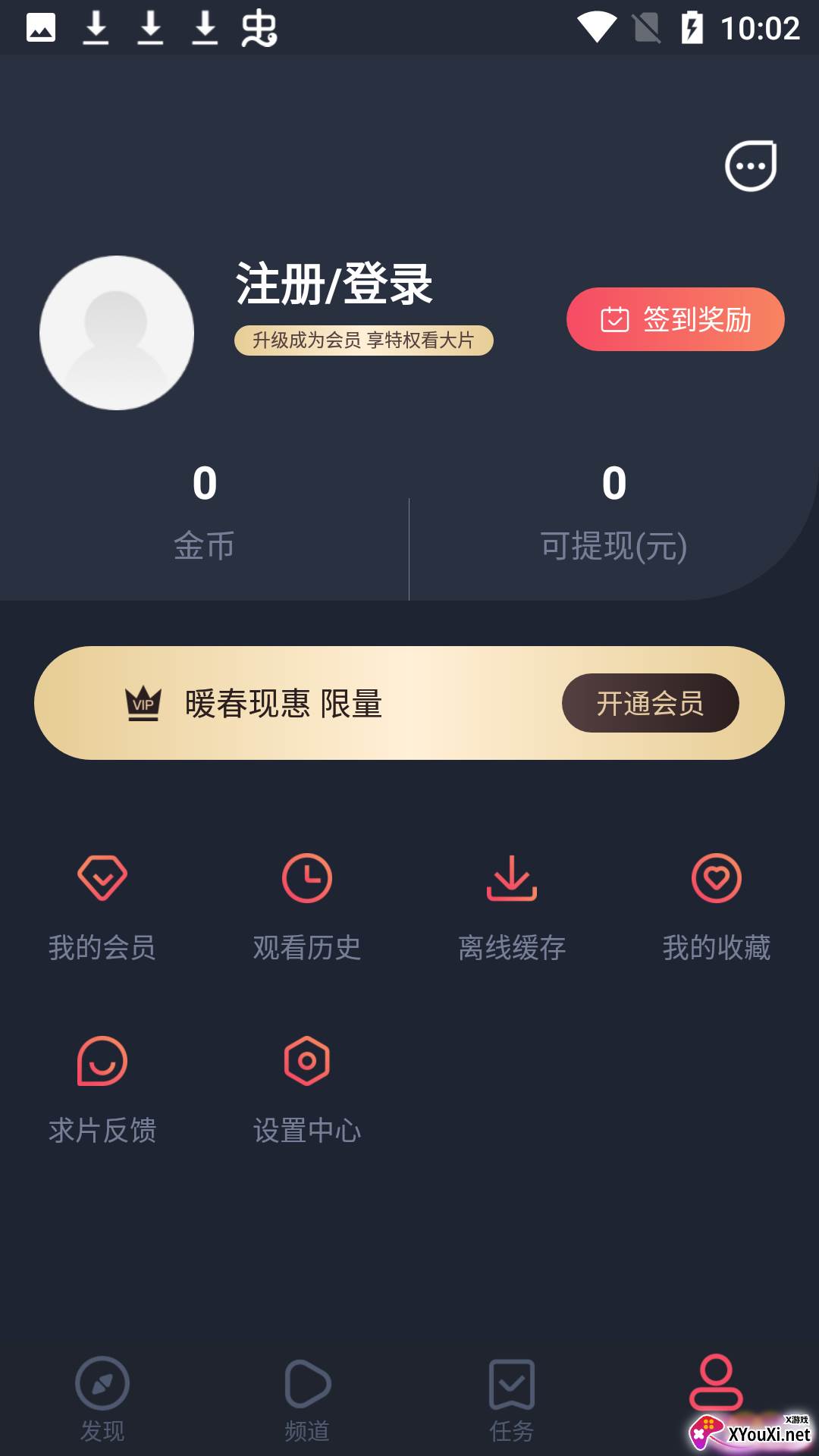Image resolution: width=819 pixels, height=1456 pixels.
Task: Tap 开通会员 to activate membership
Action: point(650,703)
